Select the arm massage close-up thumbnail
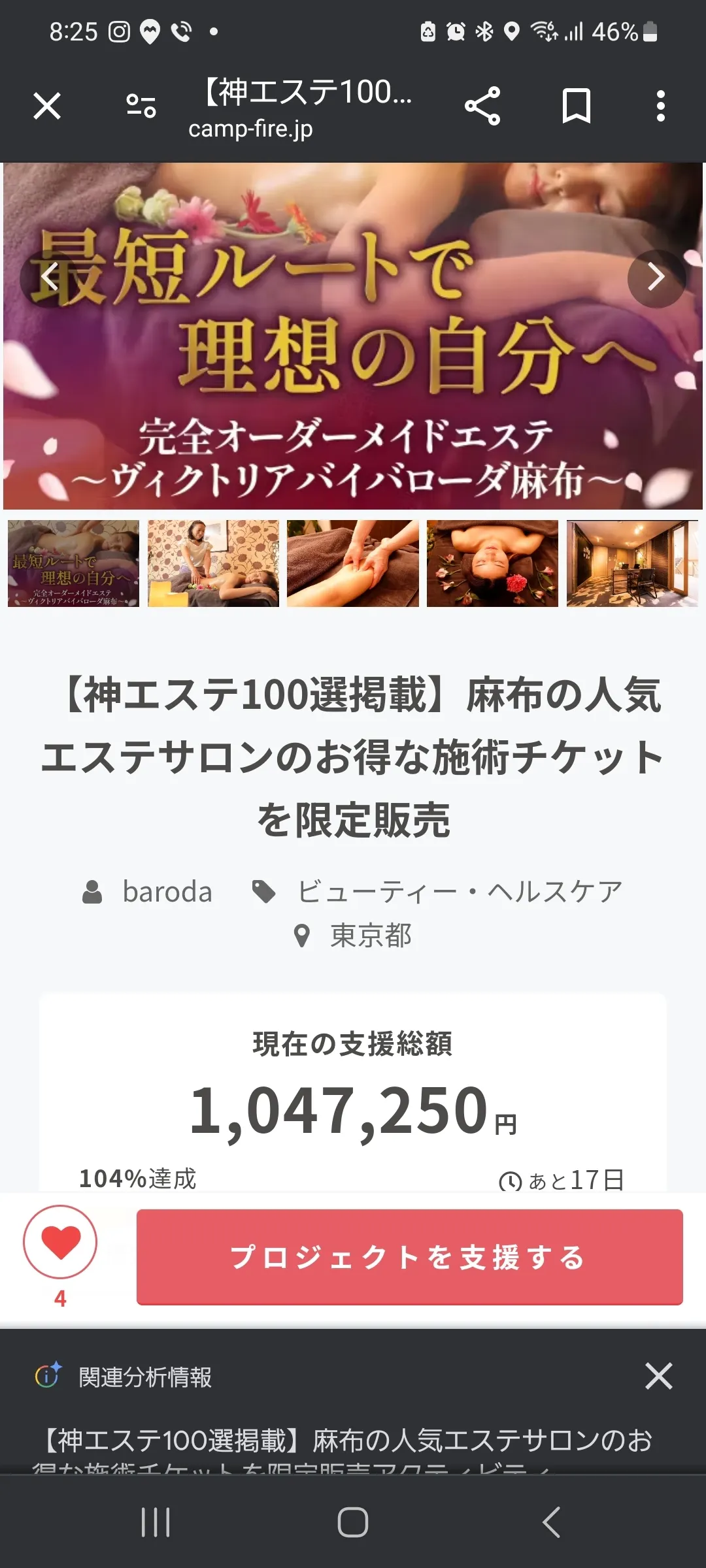Screen dimensions: 706x1568 [353, 564]
